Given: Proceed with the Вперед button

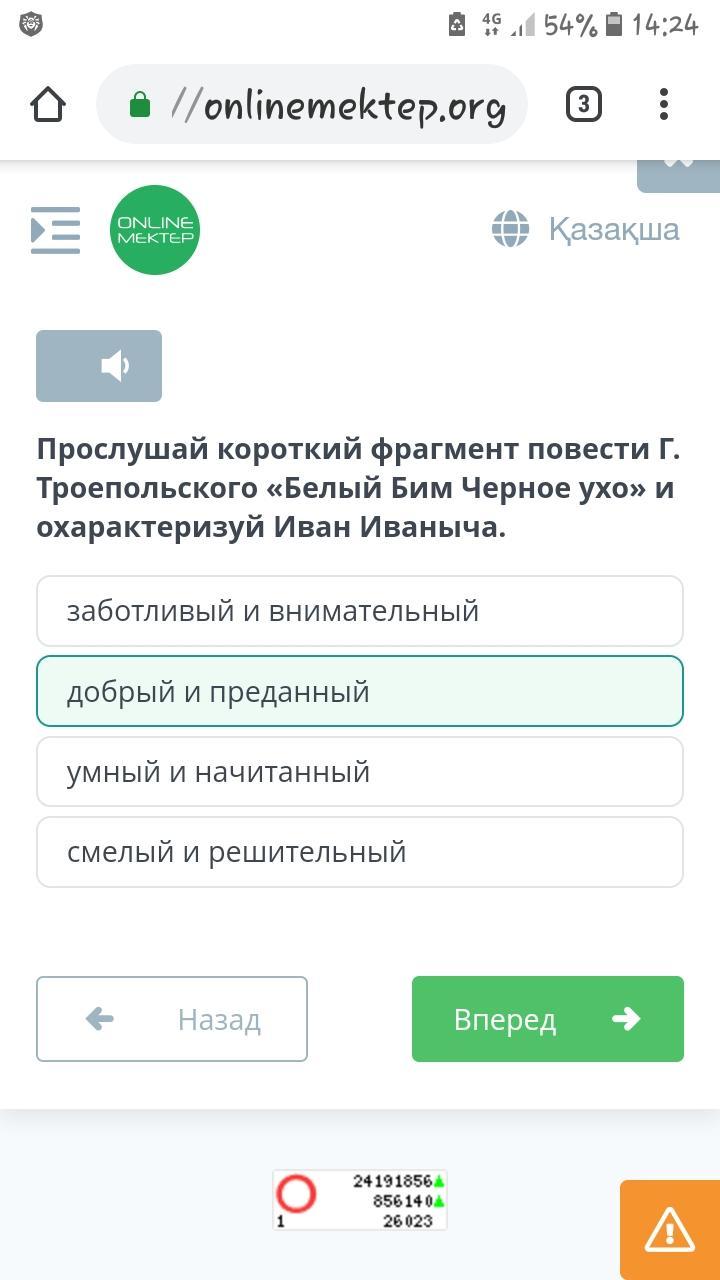Looking at the screenshot, I should click(x=548, y=1019).
